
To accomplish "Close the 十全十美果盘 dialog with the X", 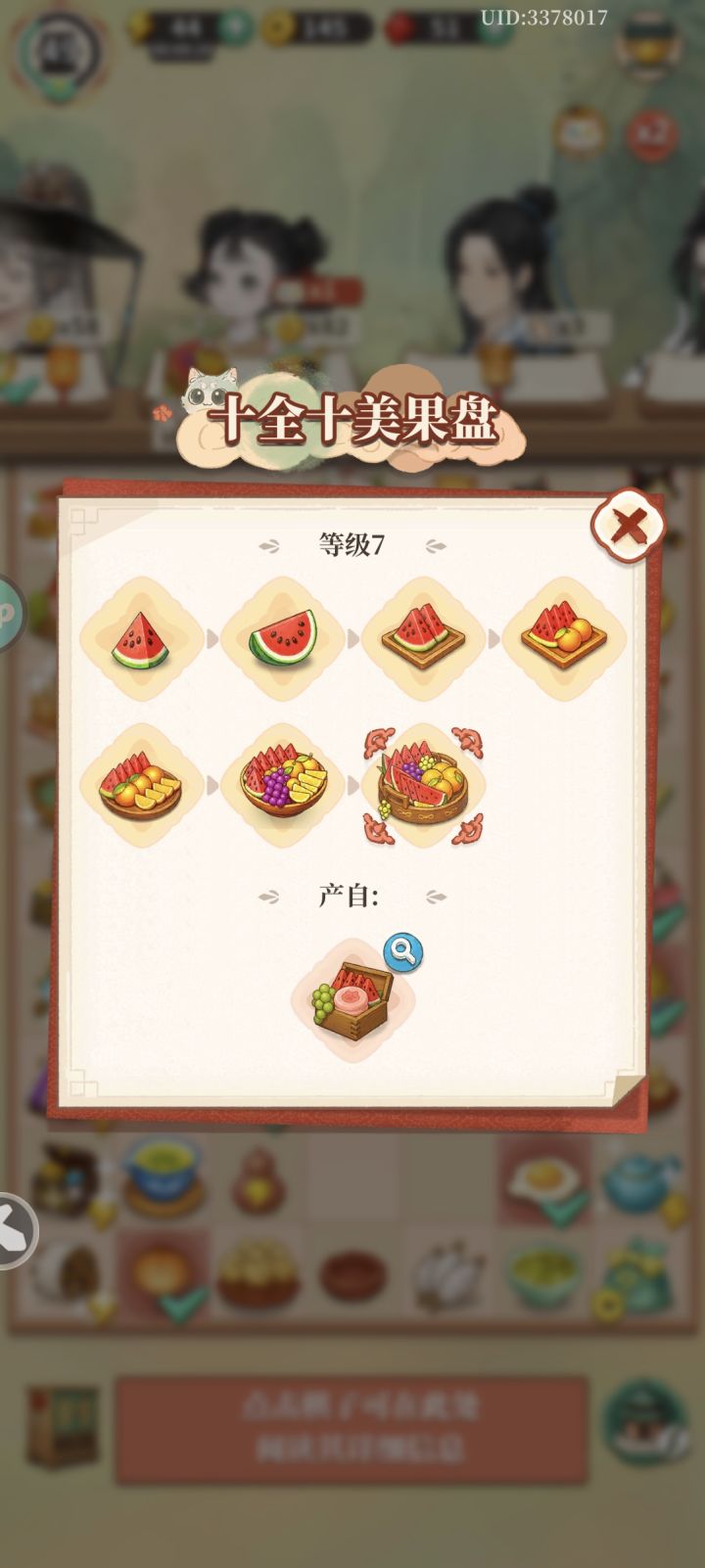I will (x=632, y=526).
